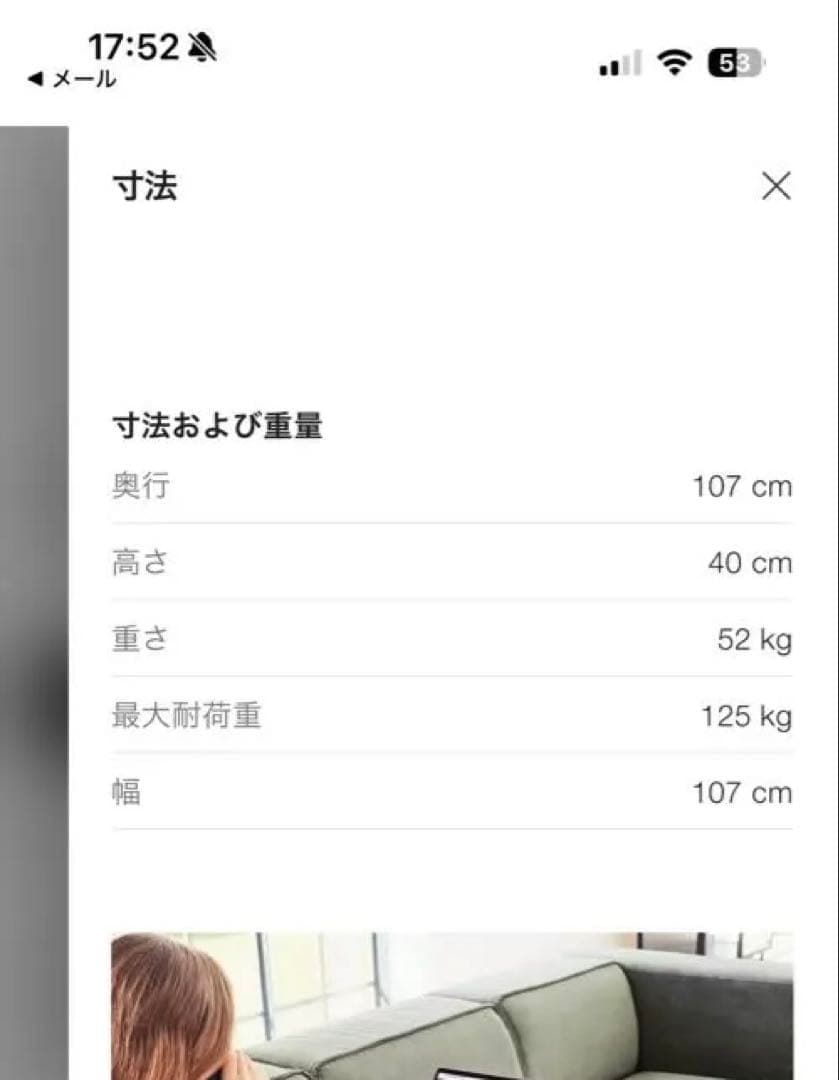The width and height of the screenshot is (839, 1080).
Task: Select the 重さ row showing 52 kg
Action: pyautogui.click(x=450, y=640)
